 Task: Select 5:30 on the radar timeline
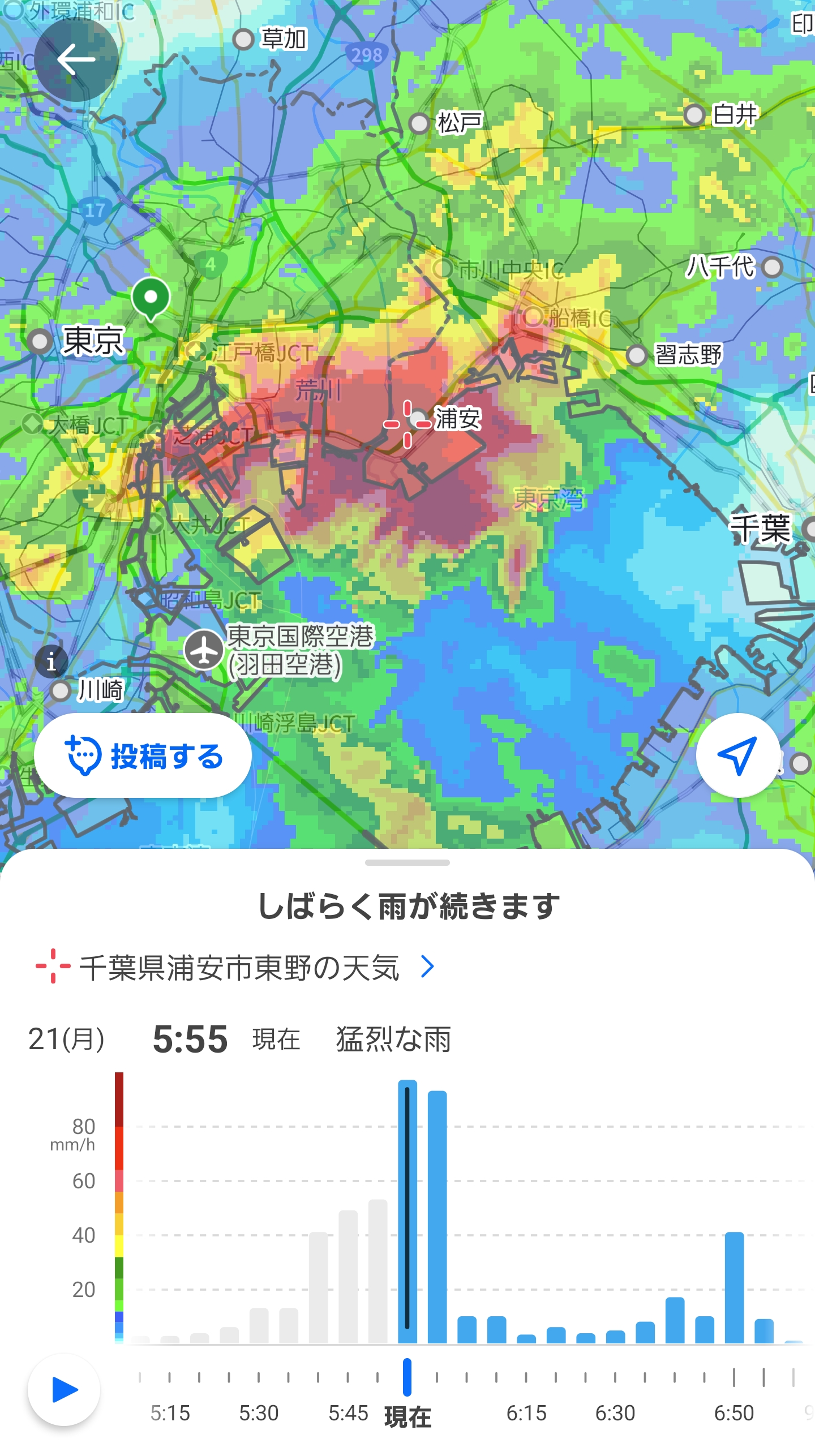259,1413
